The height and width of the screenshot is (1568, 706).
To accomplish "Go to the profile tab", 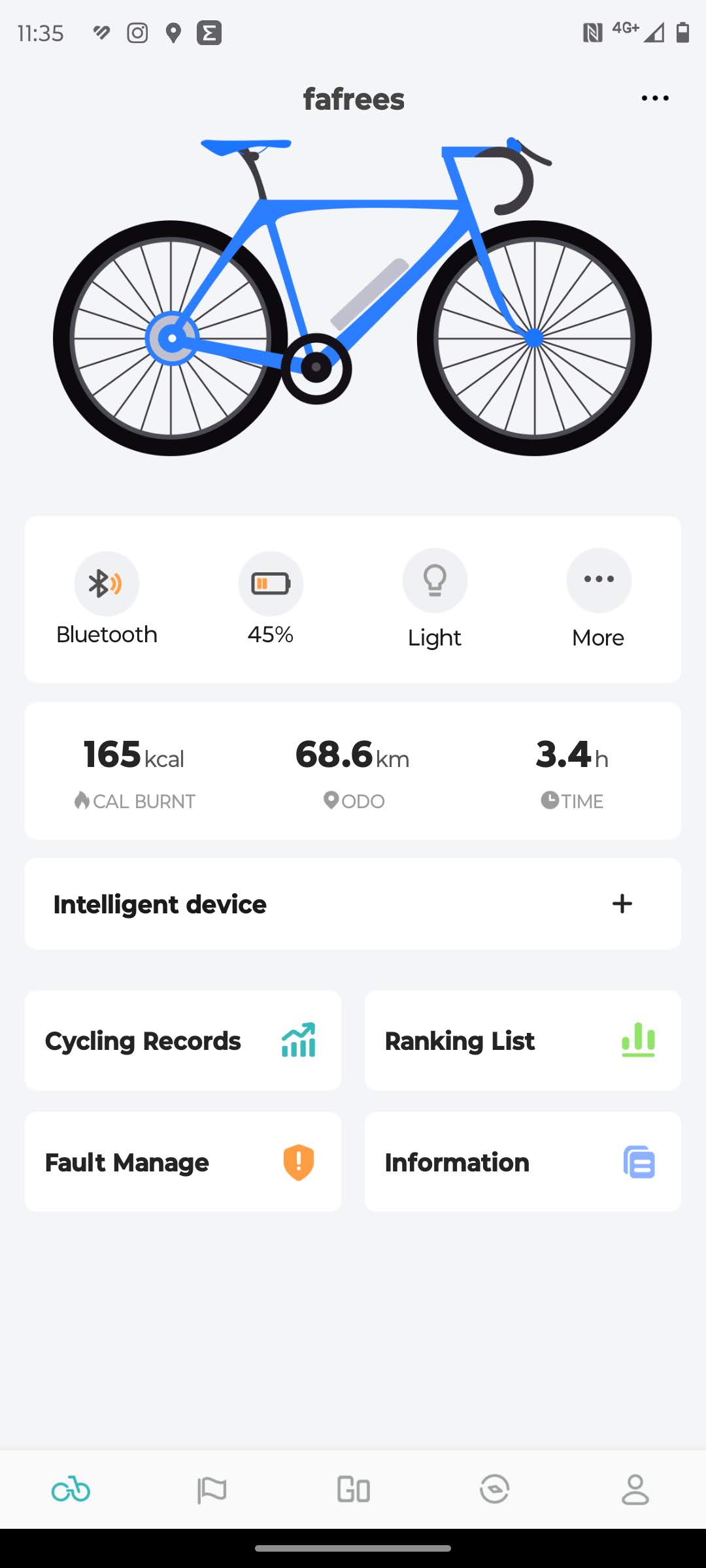I will tap(635, 1490).
